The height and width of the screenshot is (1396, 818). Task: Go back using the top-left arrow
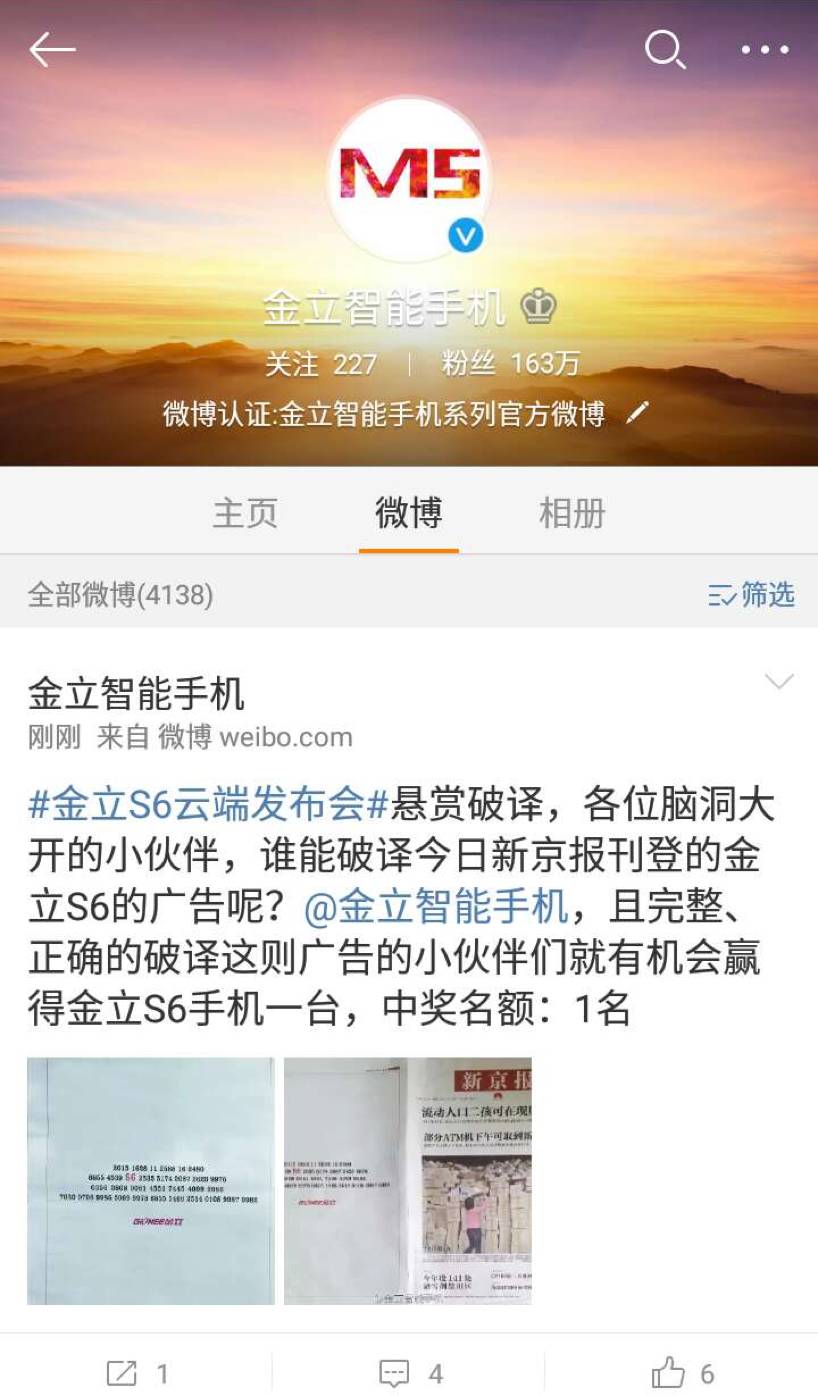pyautogui.click(x=52, y=49)
